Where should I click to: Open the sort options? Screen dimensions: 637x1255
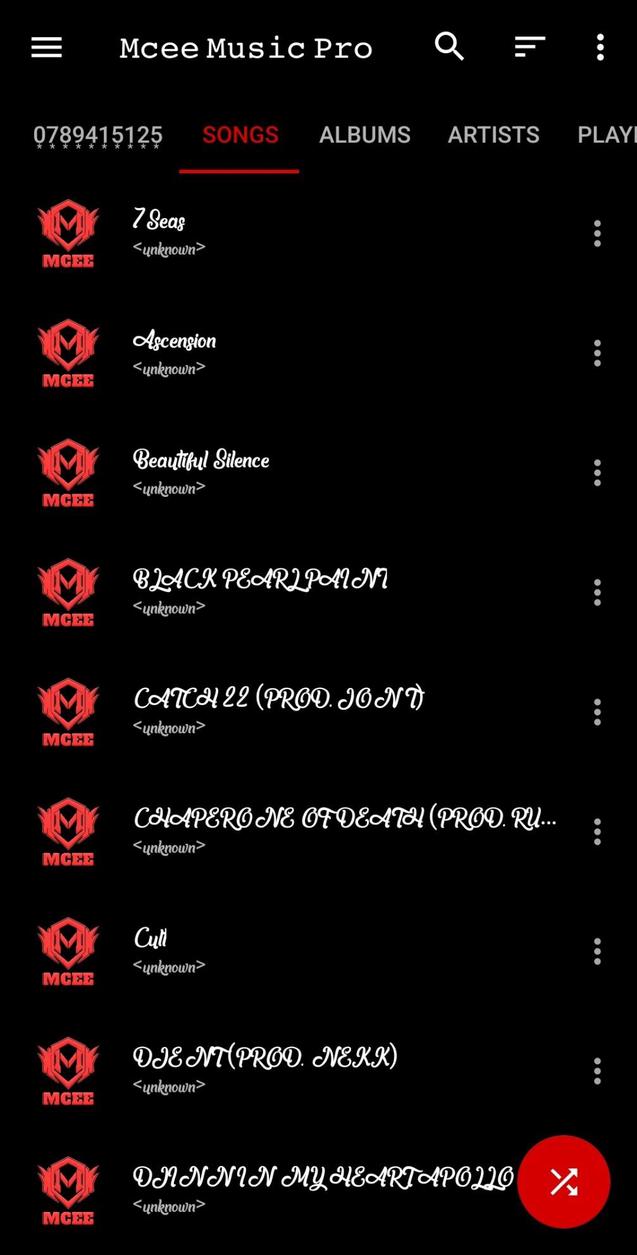(x=529, y=47)
